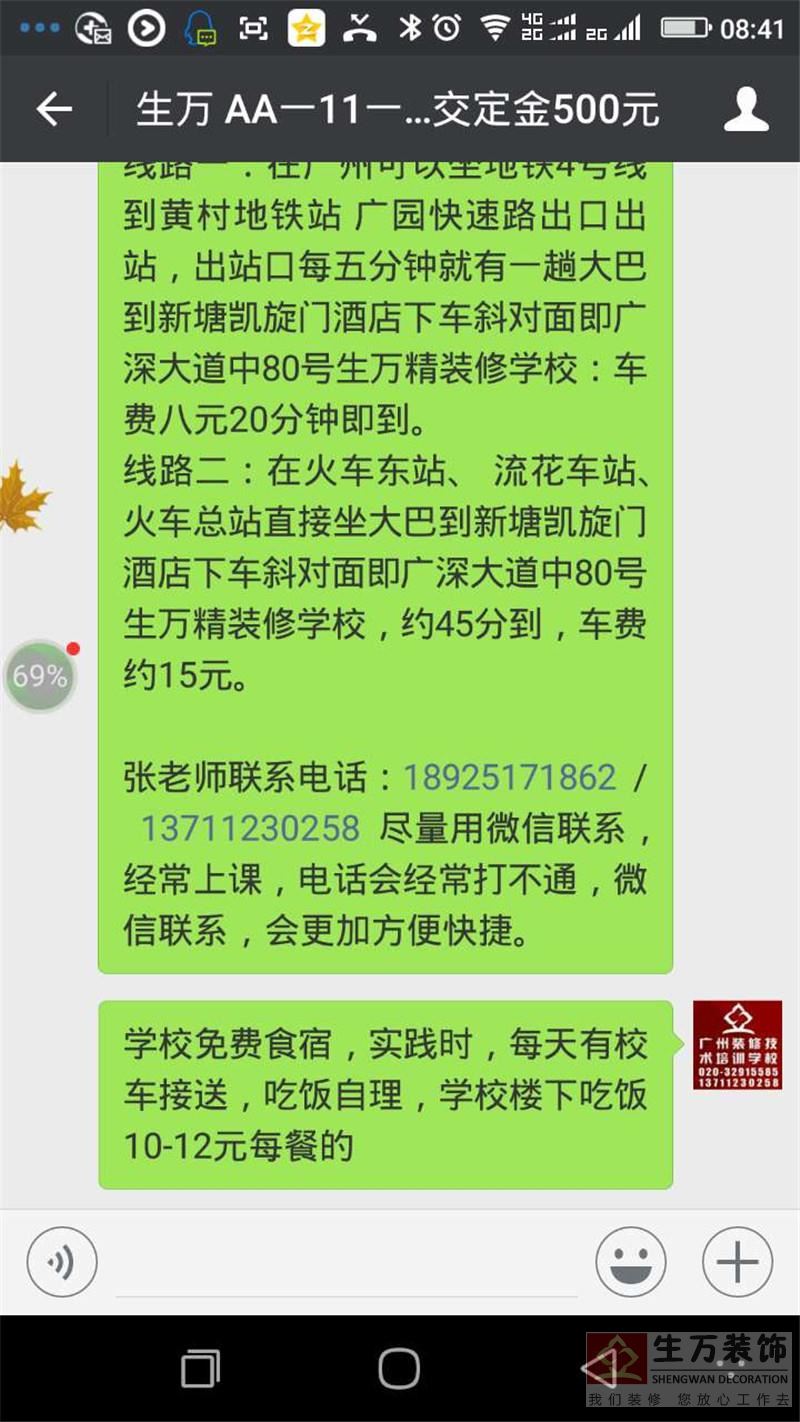This screenshot has height=1422, width=800.
Task: Switch to voice message input
Action: click(x=62, y=1262)
